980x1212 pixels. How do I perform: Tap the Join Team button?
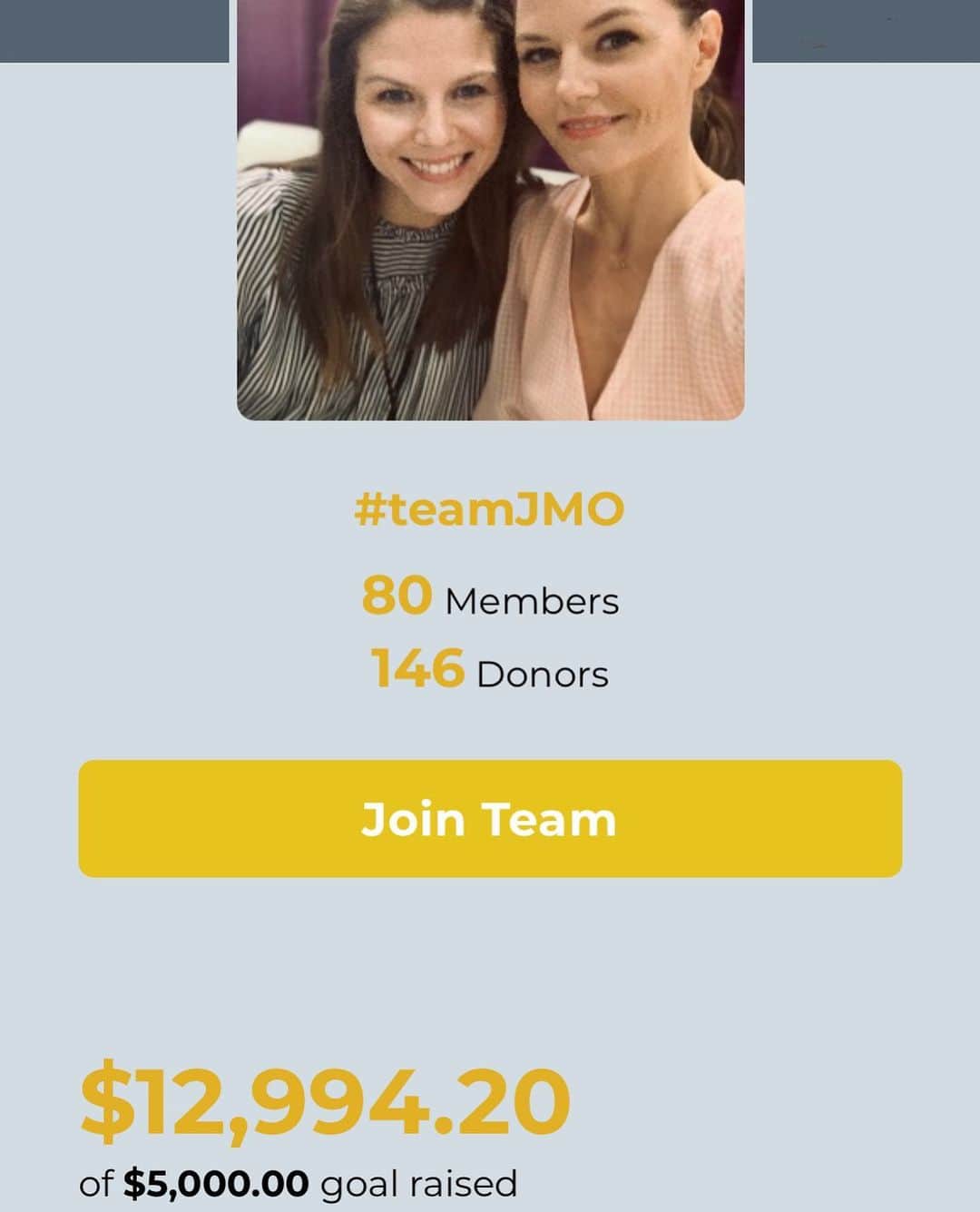pos(490,819)
